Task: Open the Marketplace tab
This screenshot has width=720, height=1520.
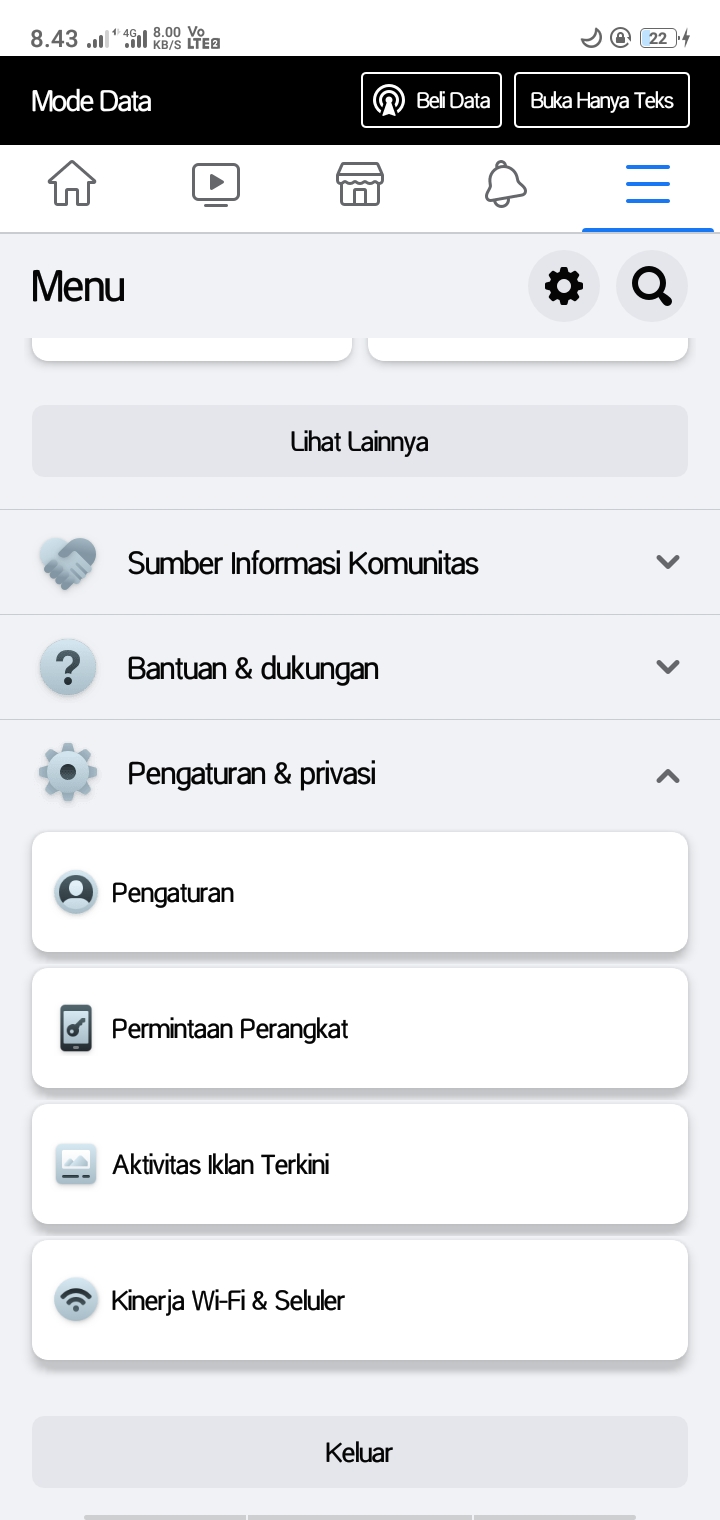Action: pyautogui.click(x=360, y=185)
